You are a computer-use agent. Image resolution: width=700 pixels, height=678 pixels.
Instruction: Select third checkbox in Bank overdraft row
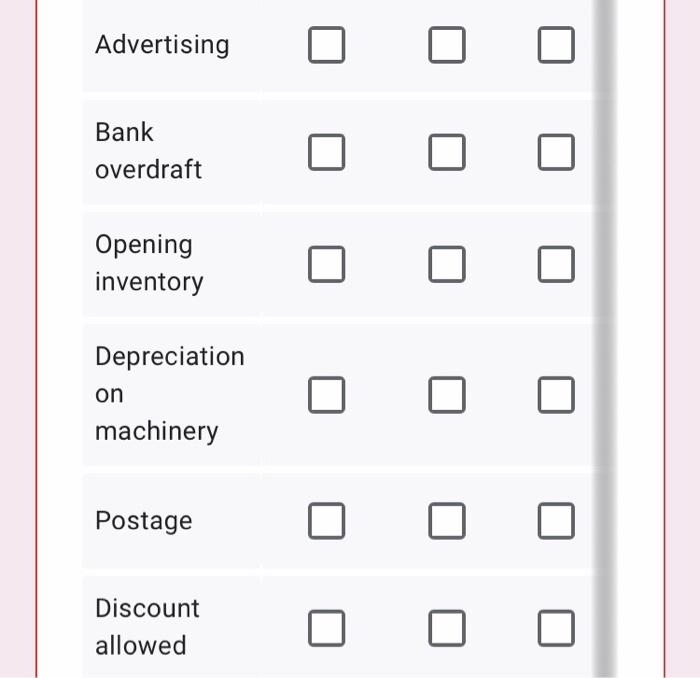(556, 152)
